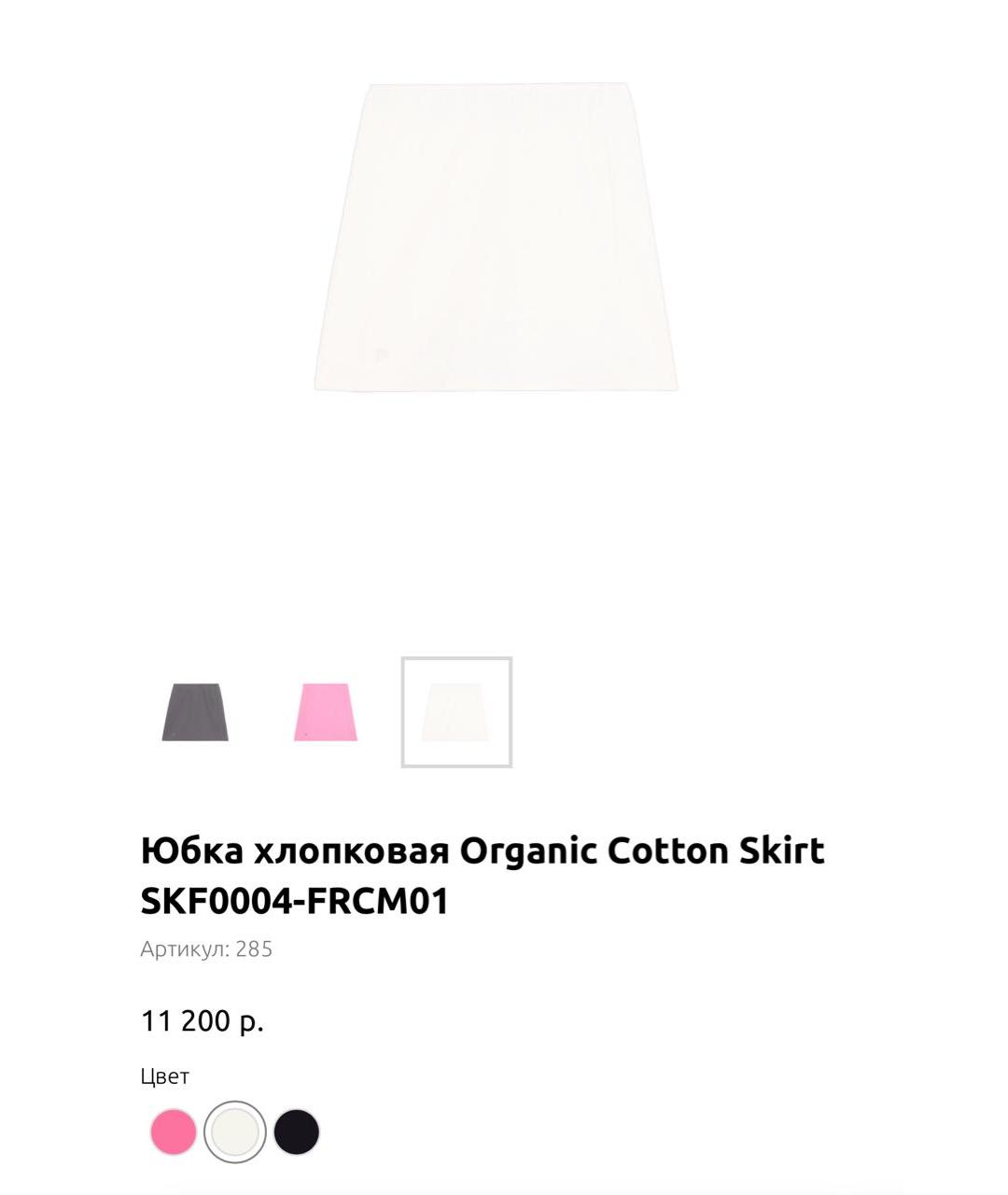
Task: Open the main white skirt product image
Action: click(x=496, y=237)
